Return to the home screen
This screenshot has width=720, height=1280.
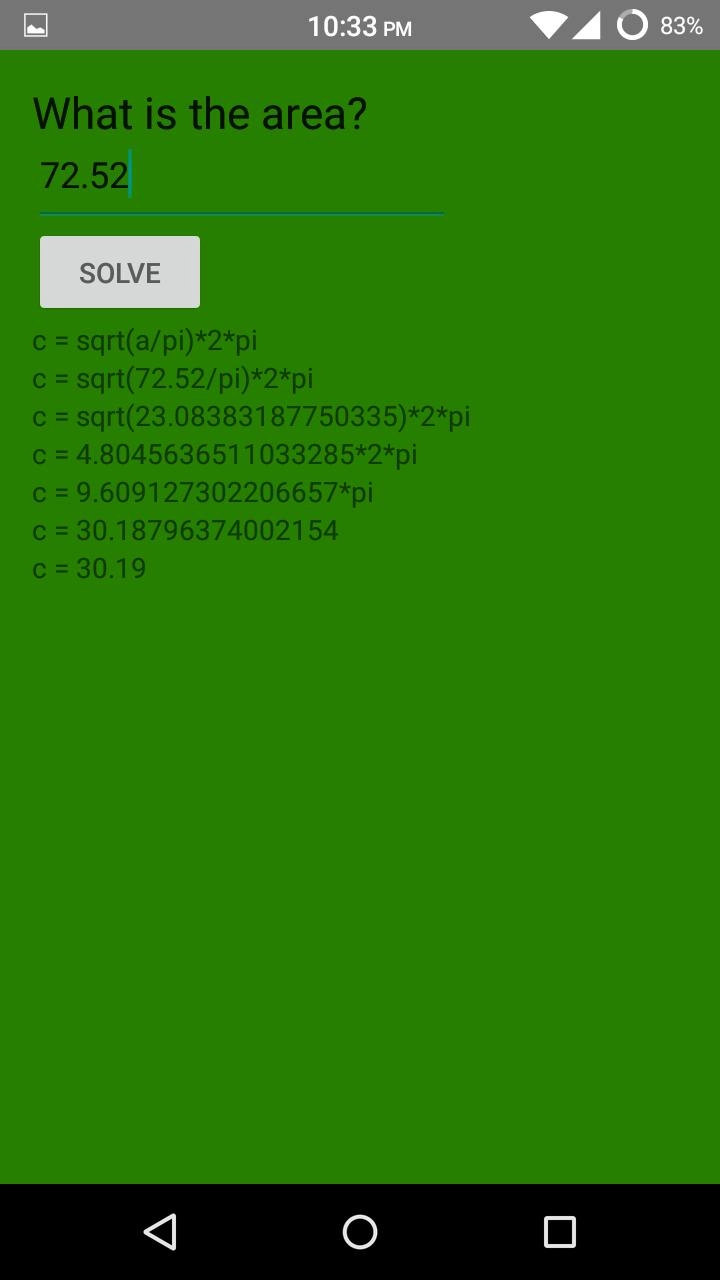click(x=360, y=1232)
